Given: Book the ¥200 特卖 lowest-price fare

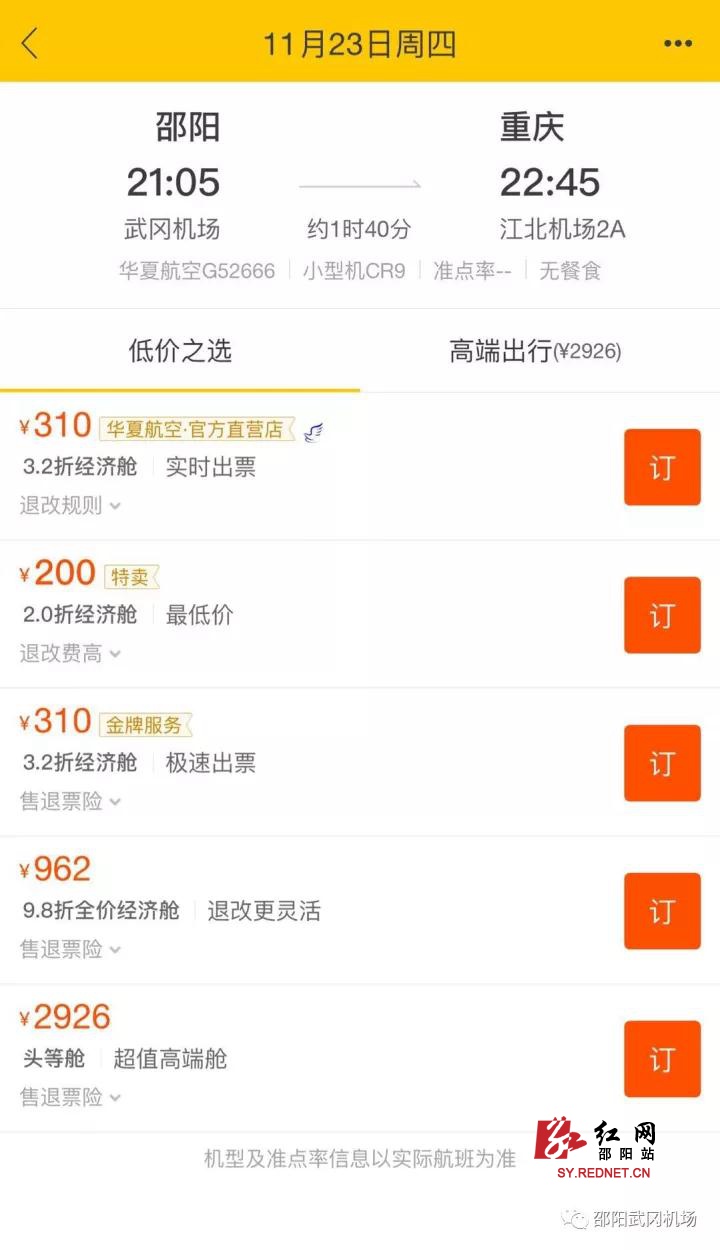Looking at the screenshot, I should tap(662, 615).
